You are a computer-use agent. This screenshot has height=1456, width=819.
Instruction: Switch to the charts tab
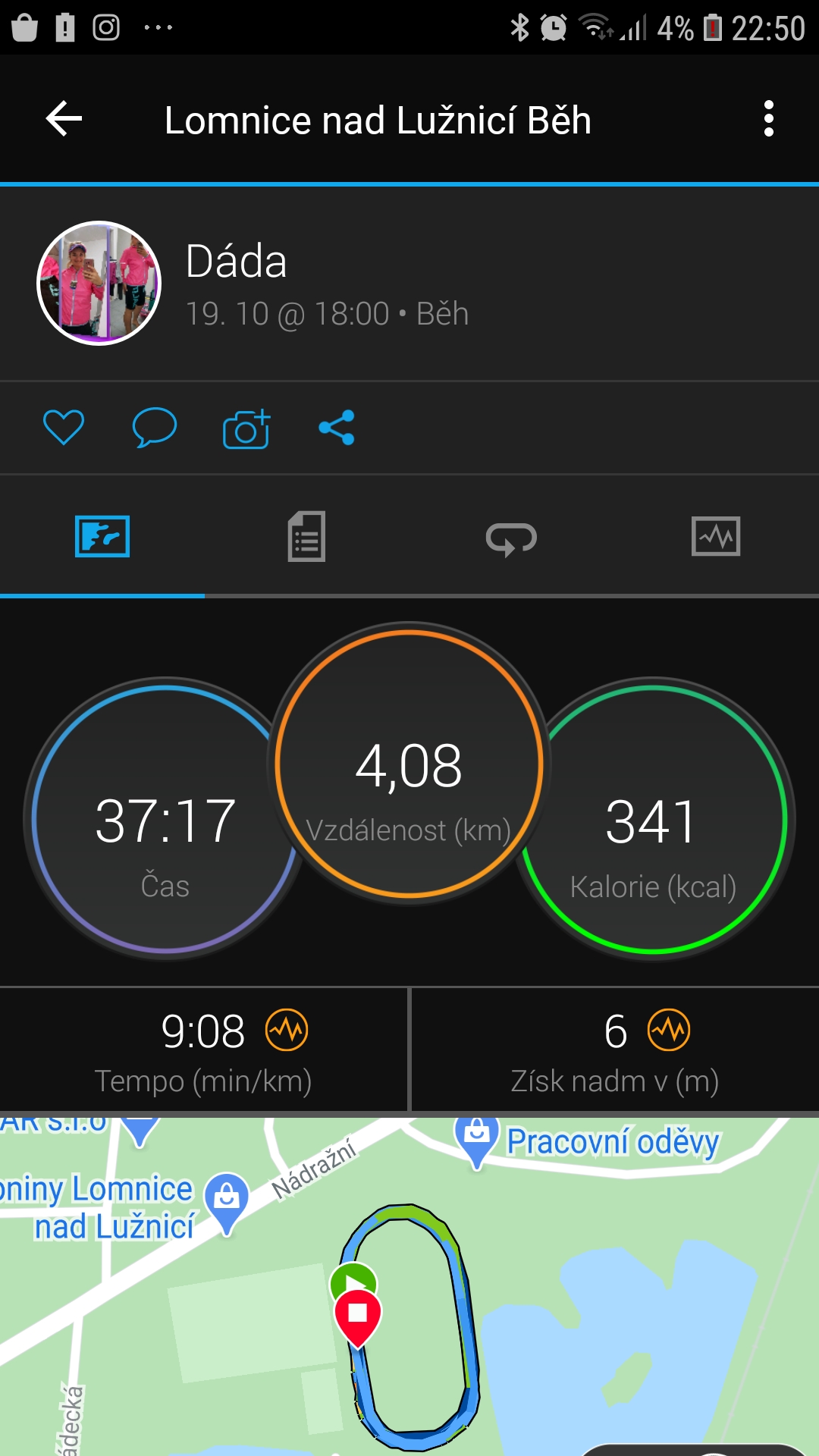(x=716, y=537)
